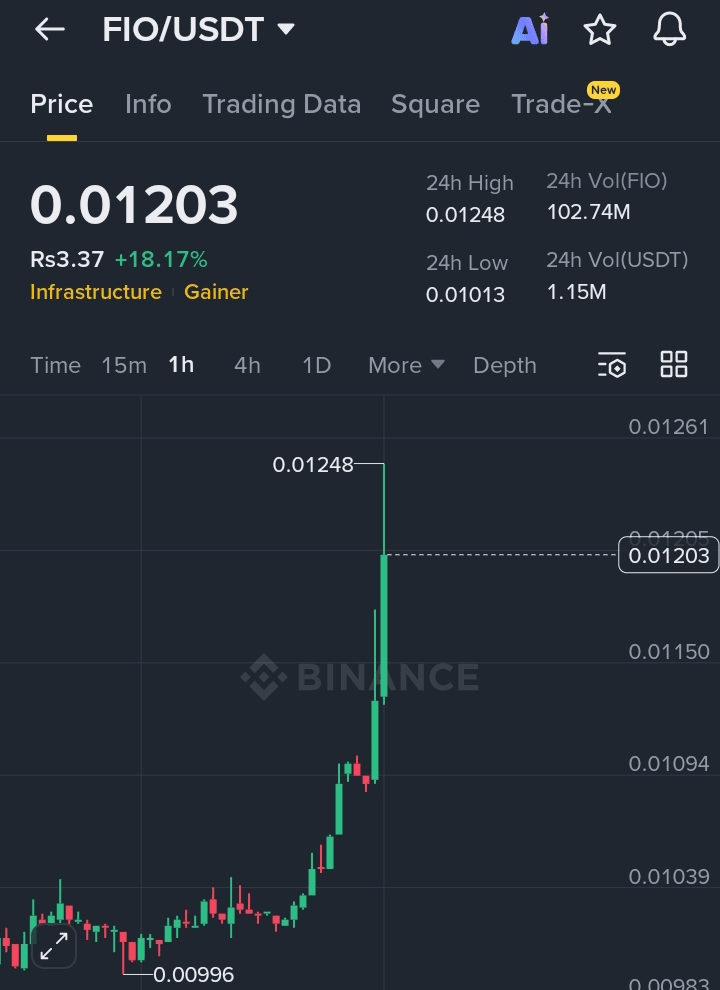The height and width of the screenshot is (990, 720).
Task: Go back using the top arrow
Action: pyautogui.click(x=49, y=30)
